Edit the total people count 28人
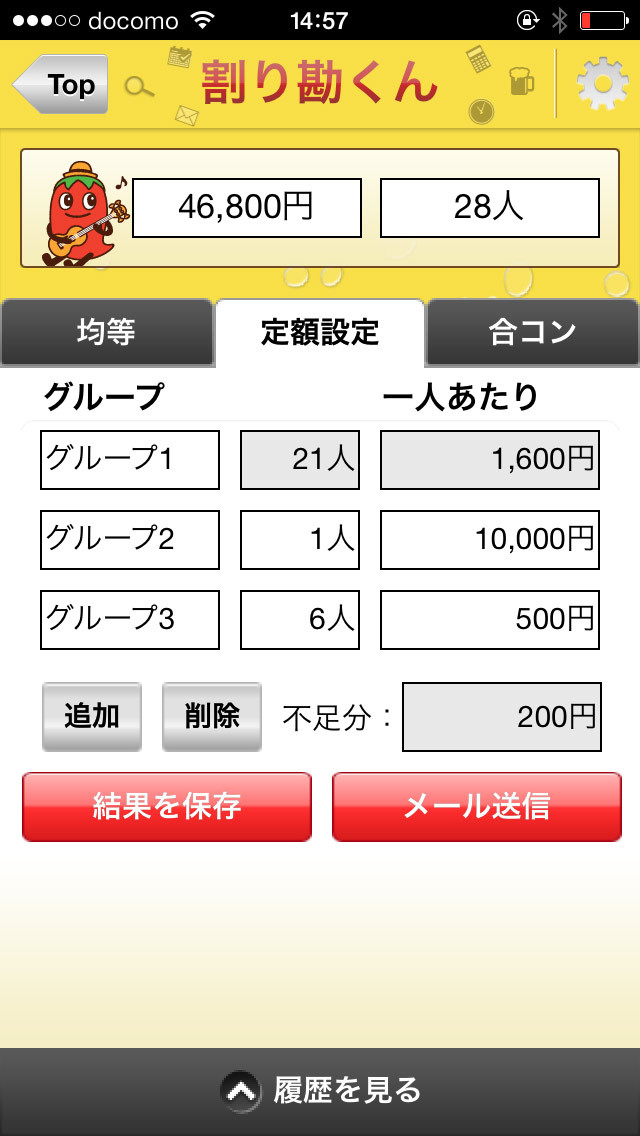 tap(489, 208)
